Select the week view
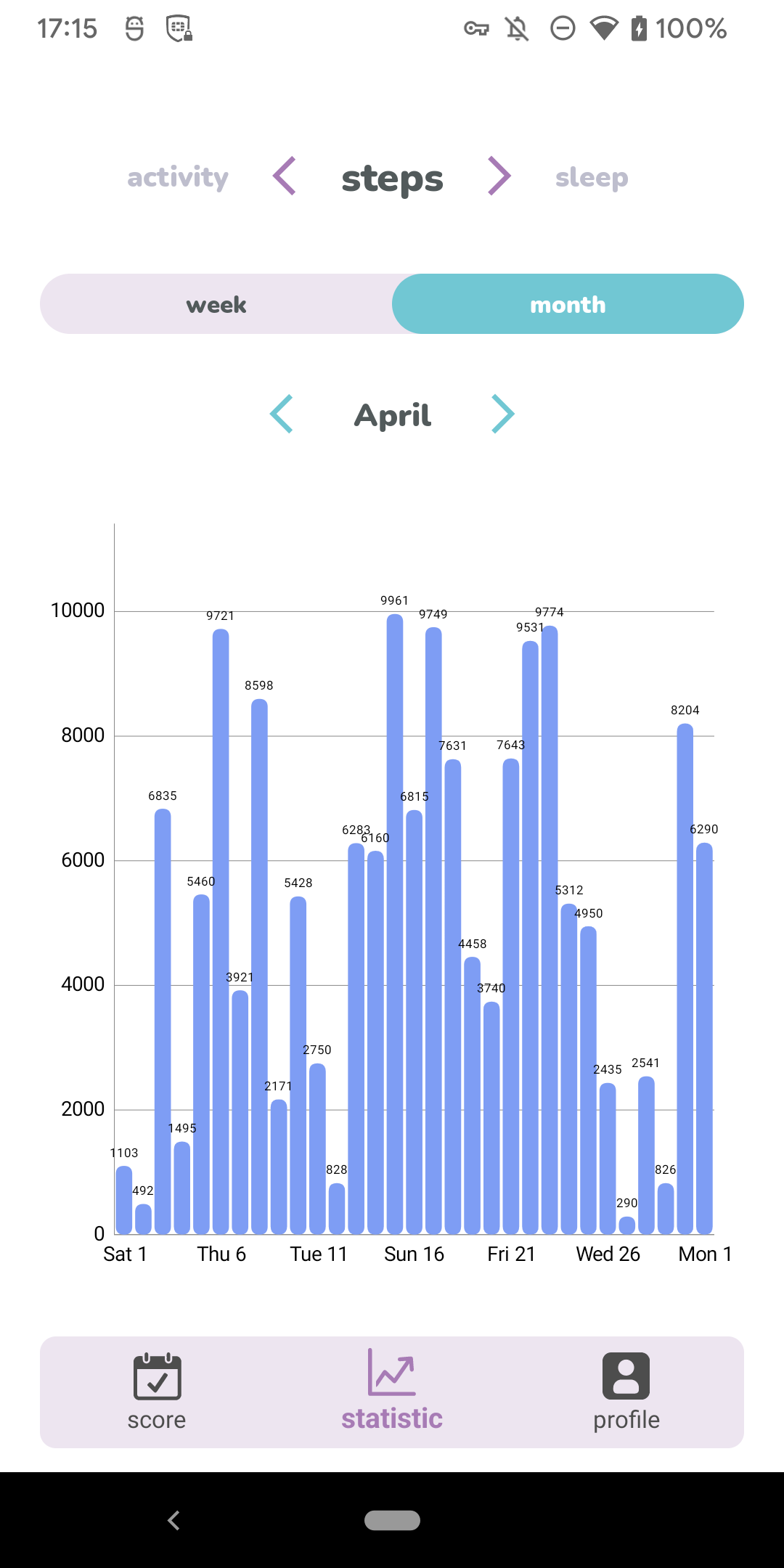Screen dimensions: 784x1568 pyautogui.click(x=216, y=304)
